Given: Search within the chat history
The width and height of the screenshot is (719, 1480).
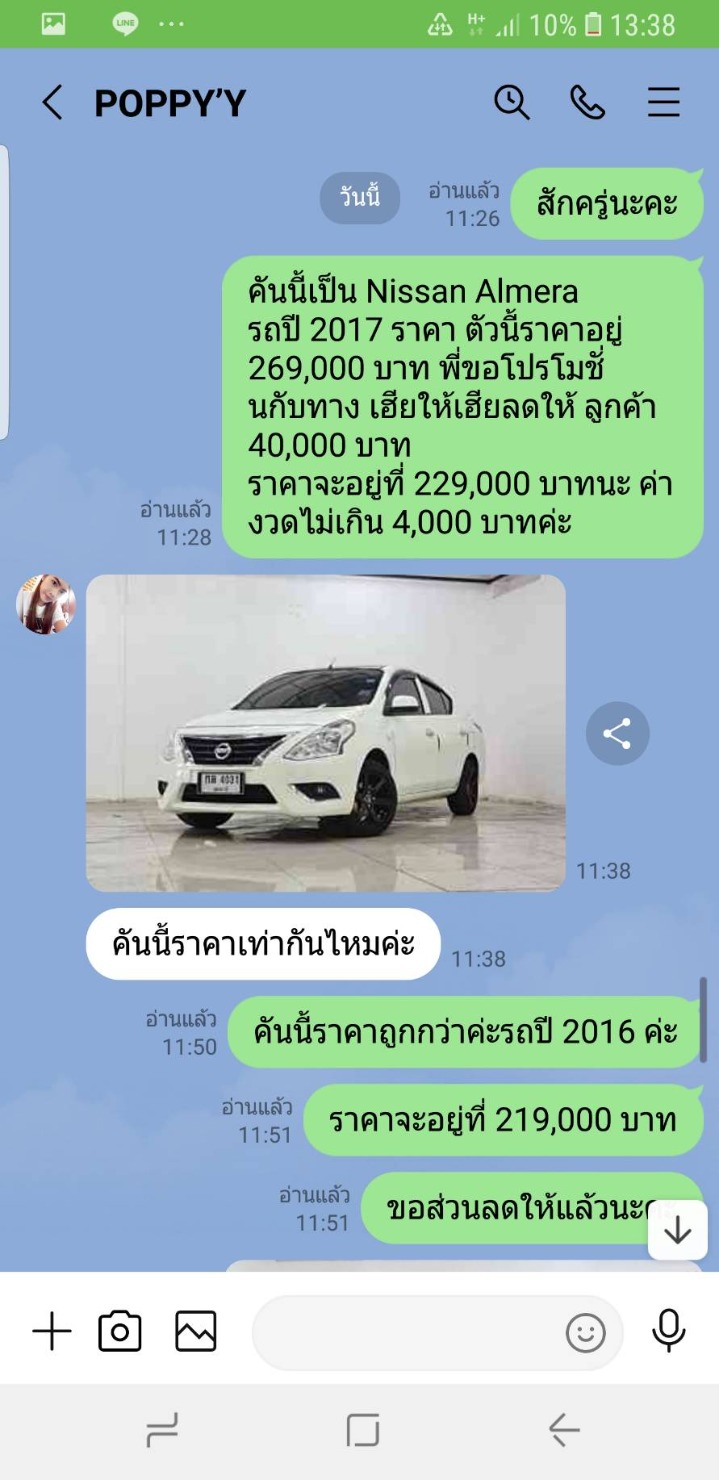Looking at the screenshot, I should [511, 102].
